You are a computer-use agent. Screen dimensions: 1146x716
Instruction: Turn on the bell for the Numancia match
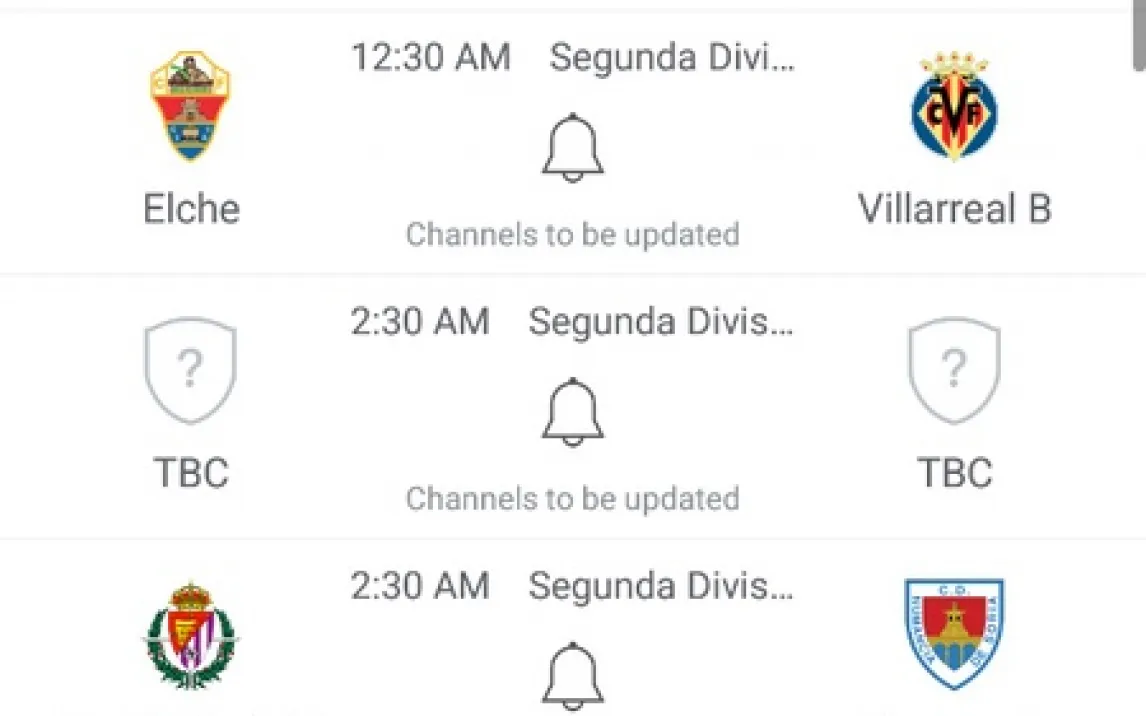pos(572,676)
